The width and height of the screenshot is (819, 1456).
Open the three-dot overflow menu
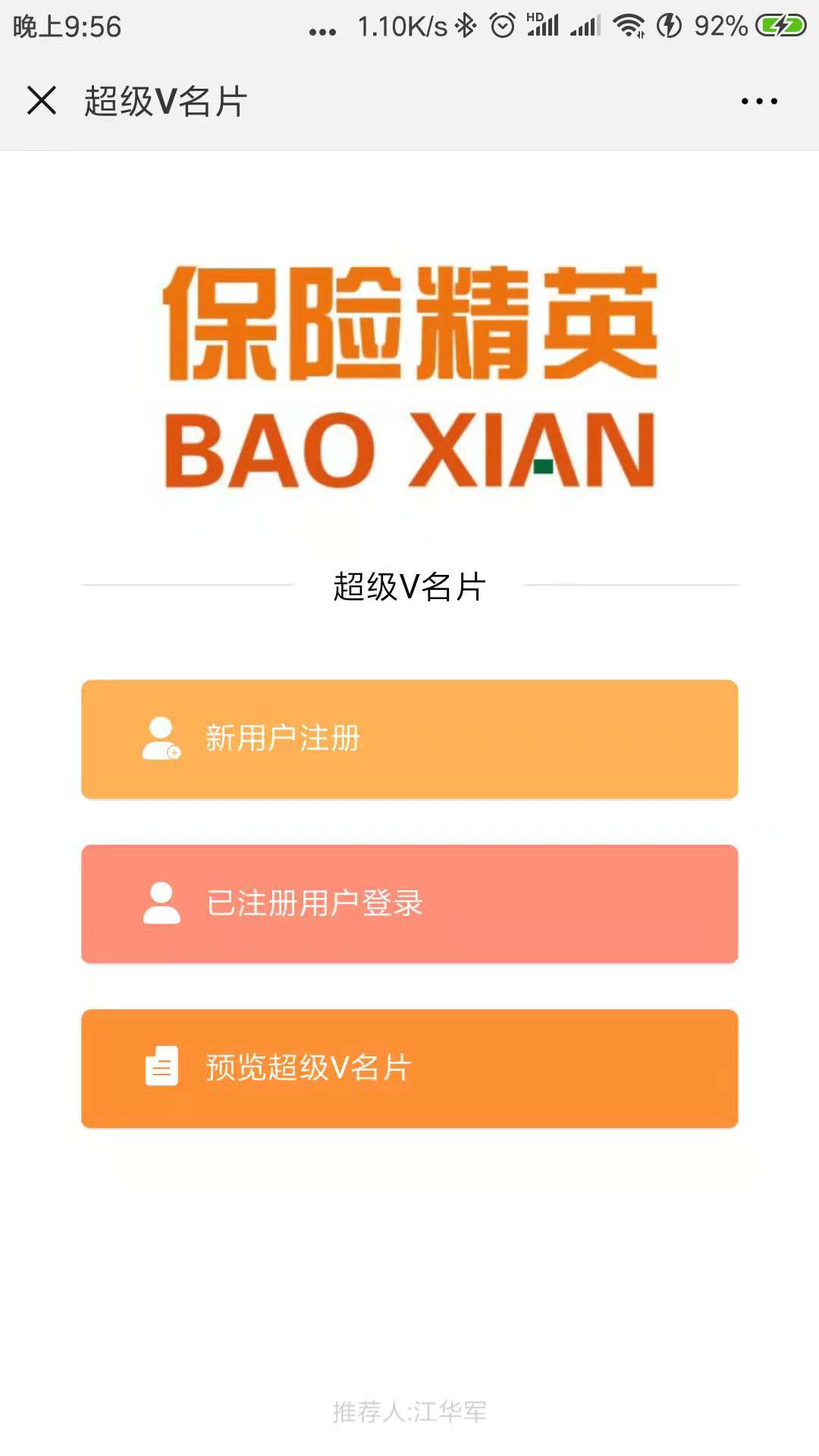click(x=759, y=101)
